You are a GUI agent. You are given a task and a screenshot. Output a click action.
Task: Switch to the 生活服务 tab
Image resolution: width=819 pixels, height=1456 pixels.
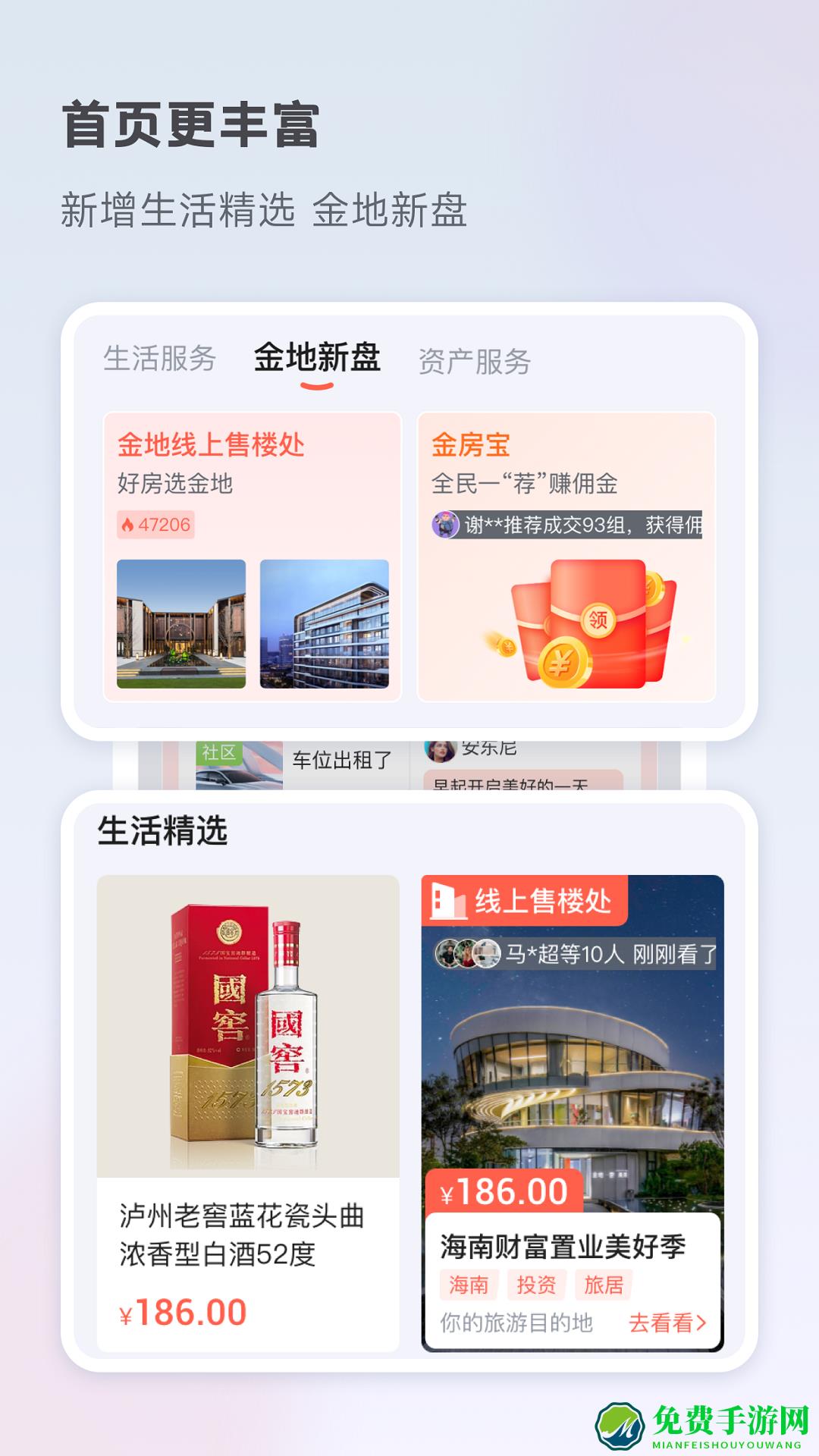pyautogui.click(x=162, y=360)
